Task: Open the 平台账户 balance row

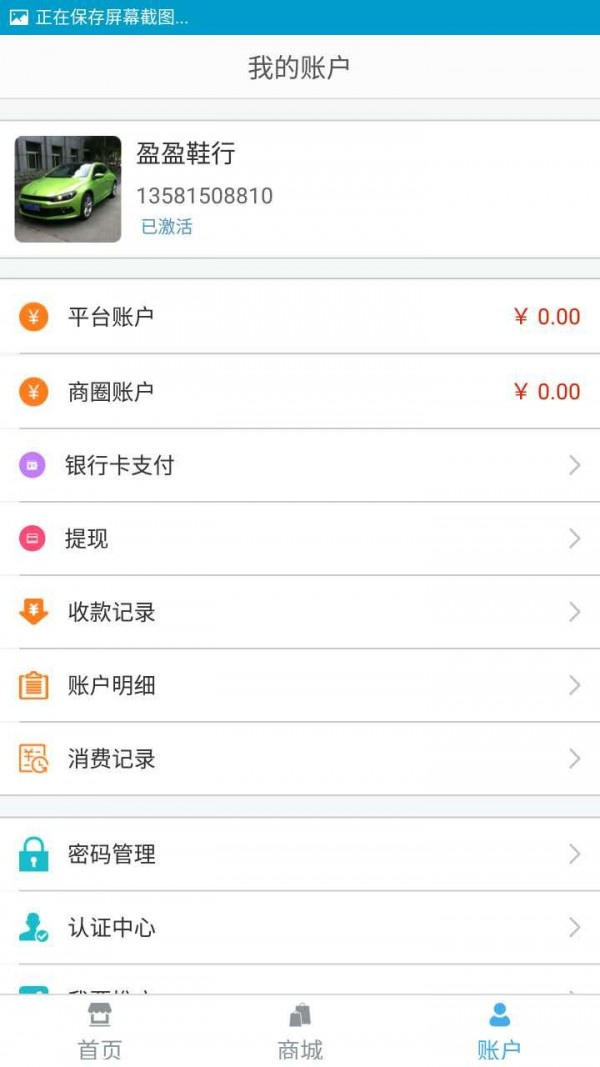Action: [300, 317]
